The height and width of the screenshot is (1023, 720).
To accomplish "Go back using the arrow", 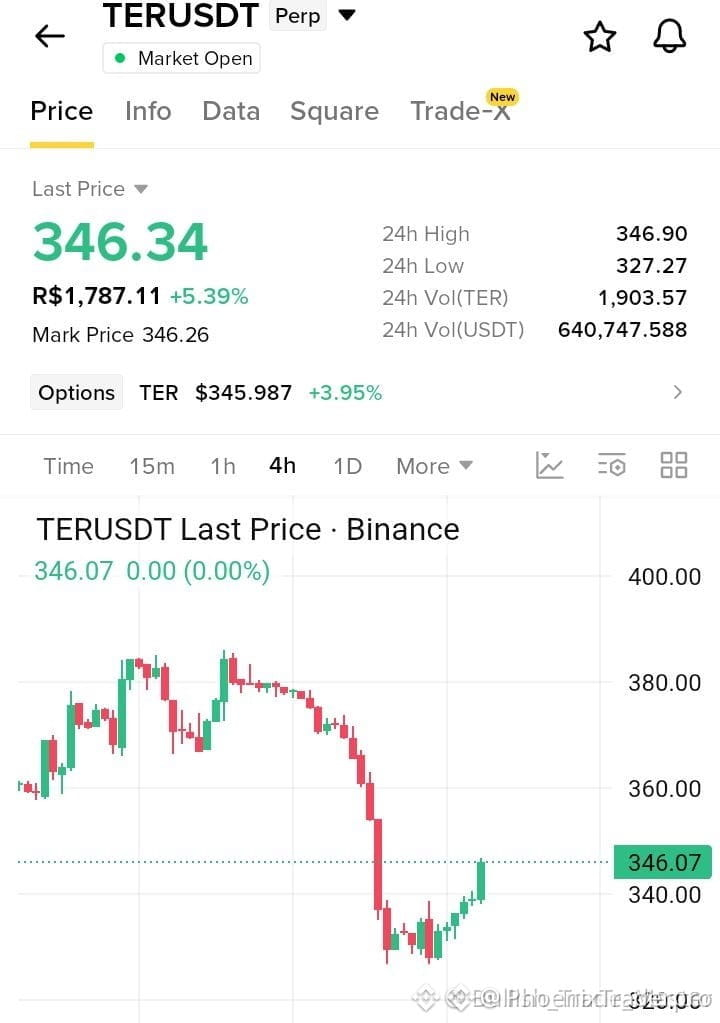I will [x=50, y=36].
